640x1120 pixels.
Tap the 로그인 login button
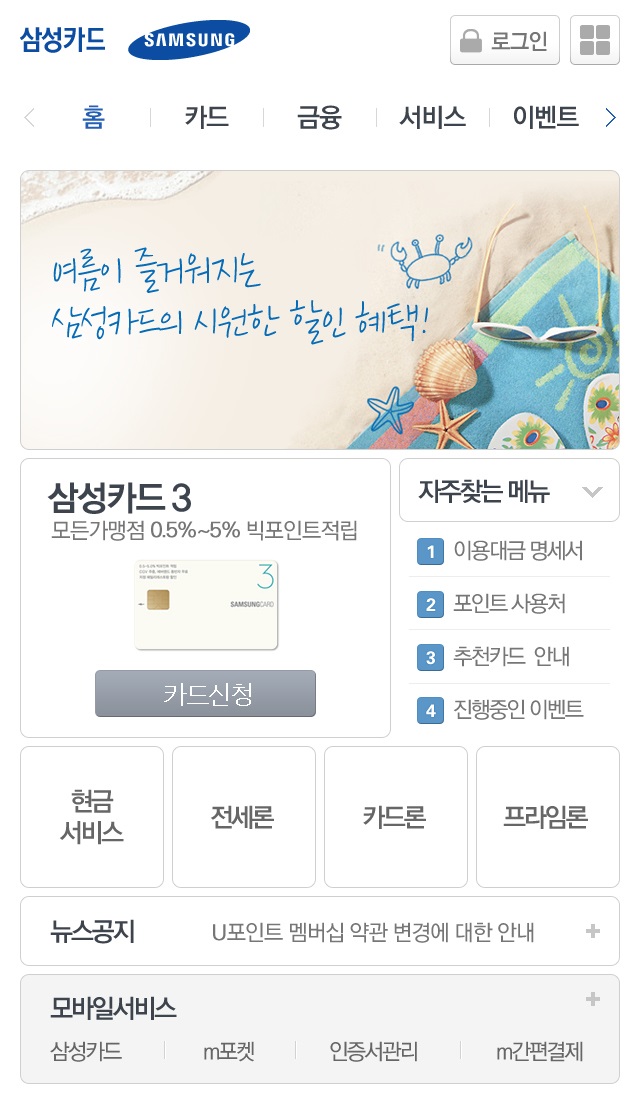point(505,40)
